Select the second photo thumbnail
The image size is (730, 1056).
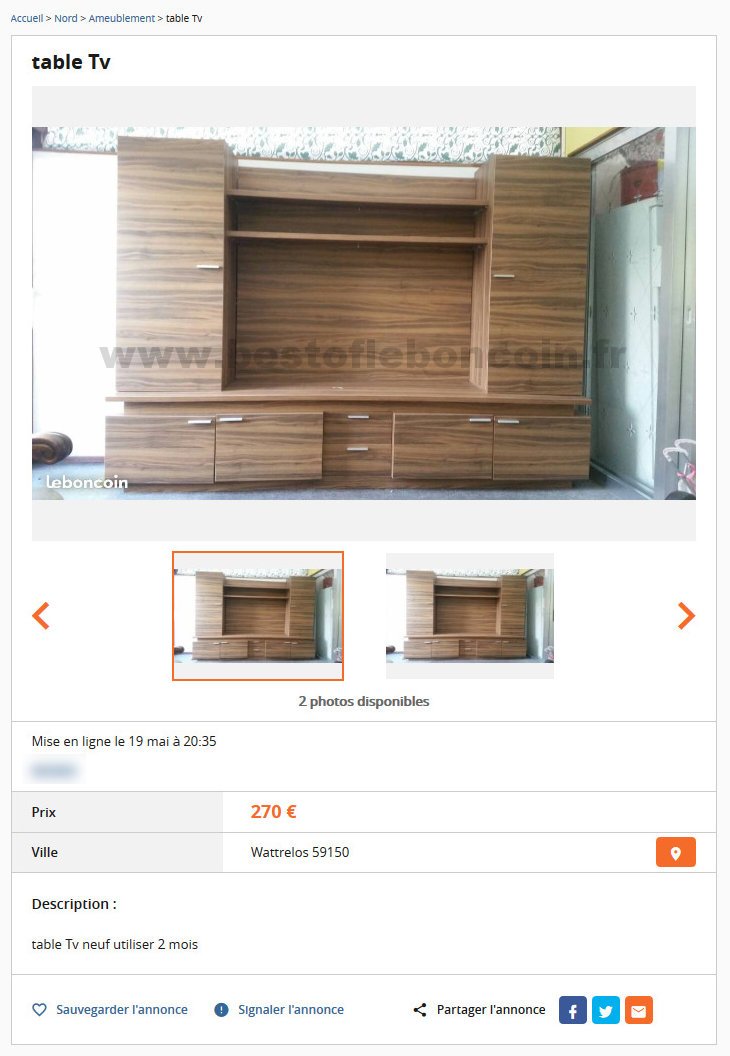[x=470, y=616]
